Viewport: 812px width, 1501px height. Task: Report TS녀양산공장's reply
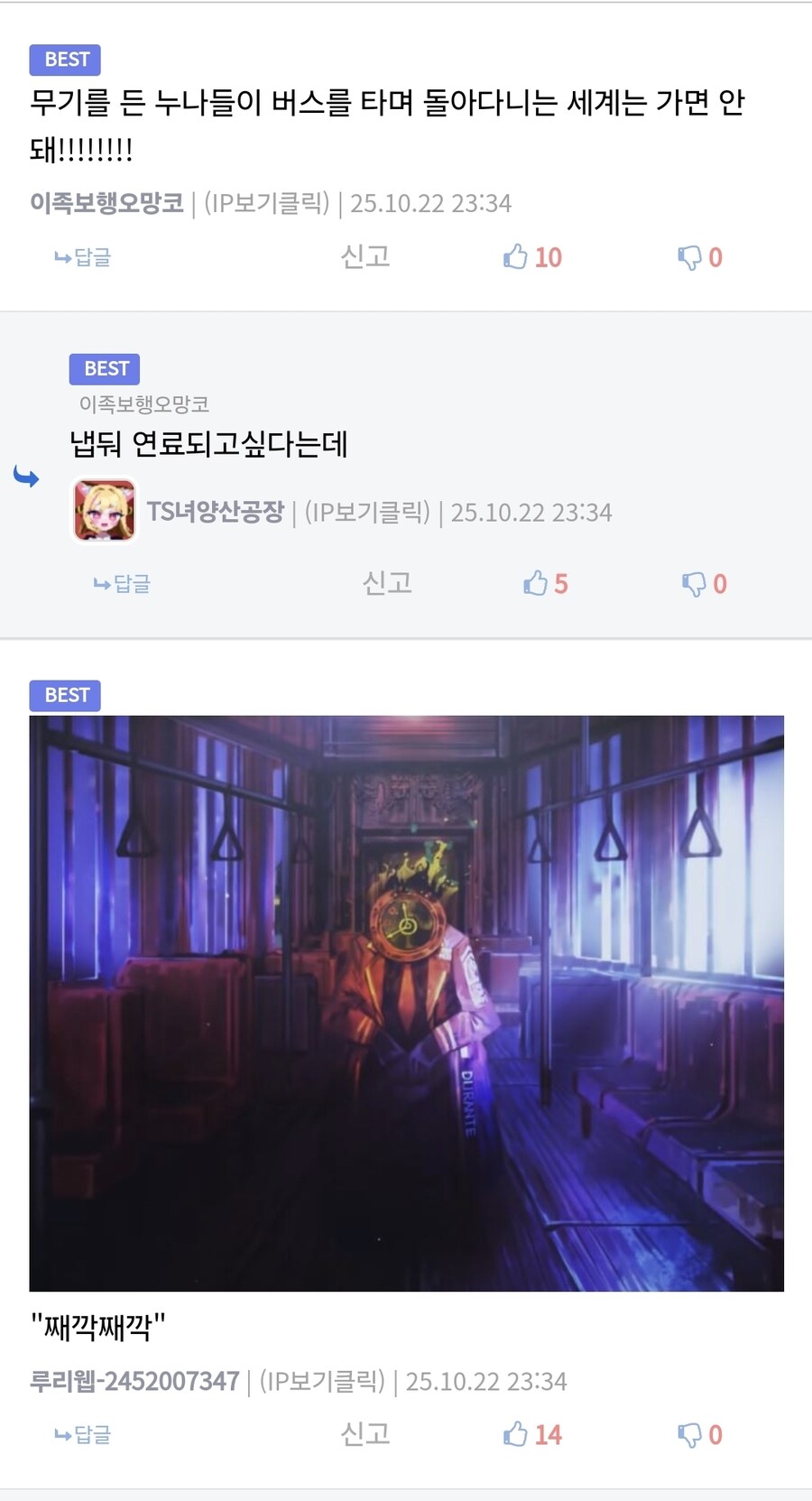tap(387, 584)
